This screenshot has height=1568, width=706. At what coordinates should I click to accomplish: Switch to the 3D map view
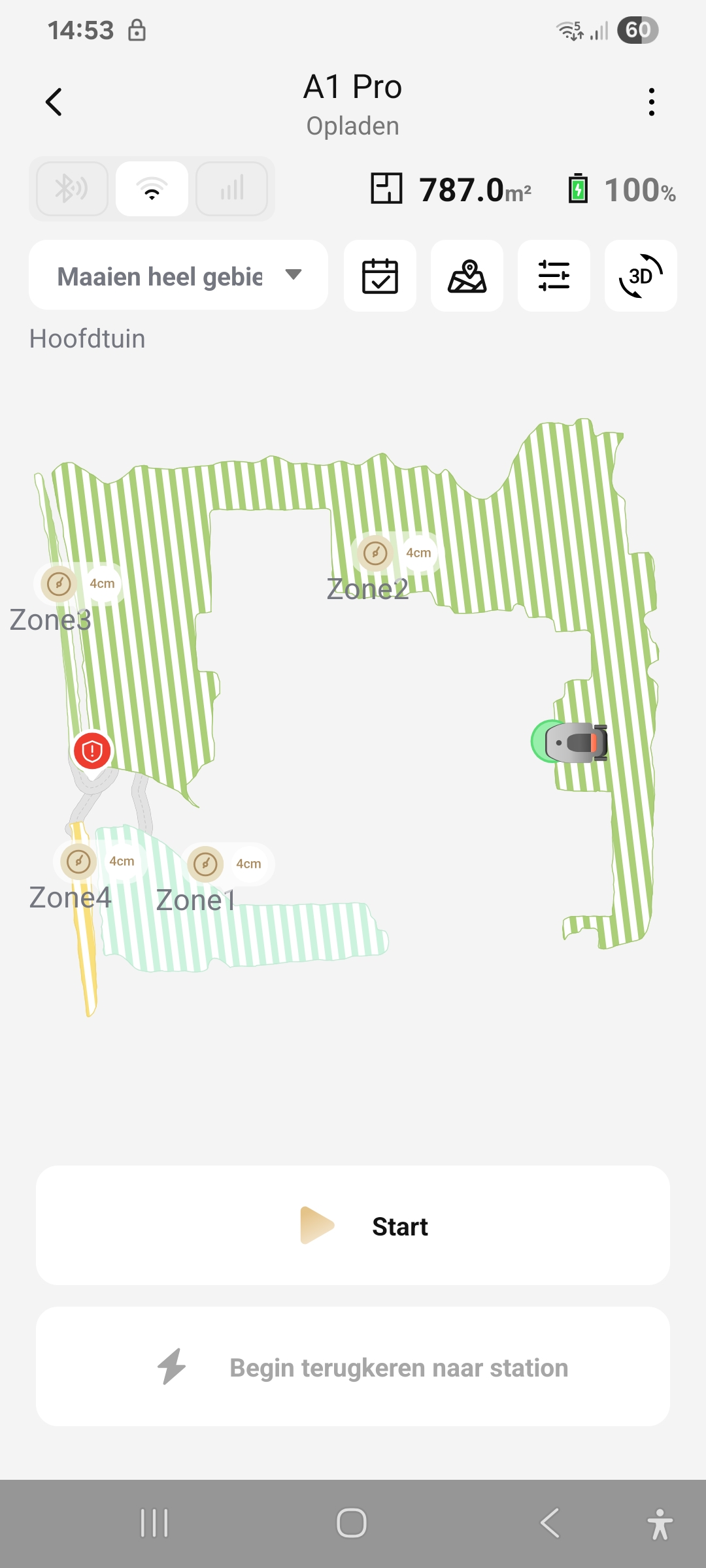click(x=641, y=276)
